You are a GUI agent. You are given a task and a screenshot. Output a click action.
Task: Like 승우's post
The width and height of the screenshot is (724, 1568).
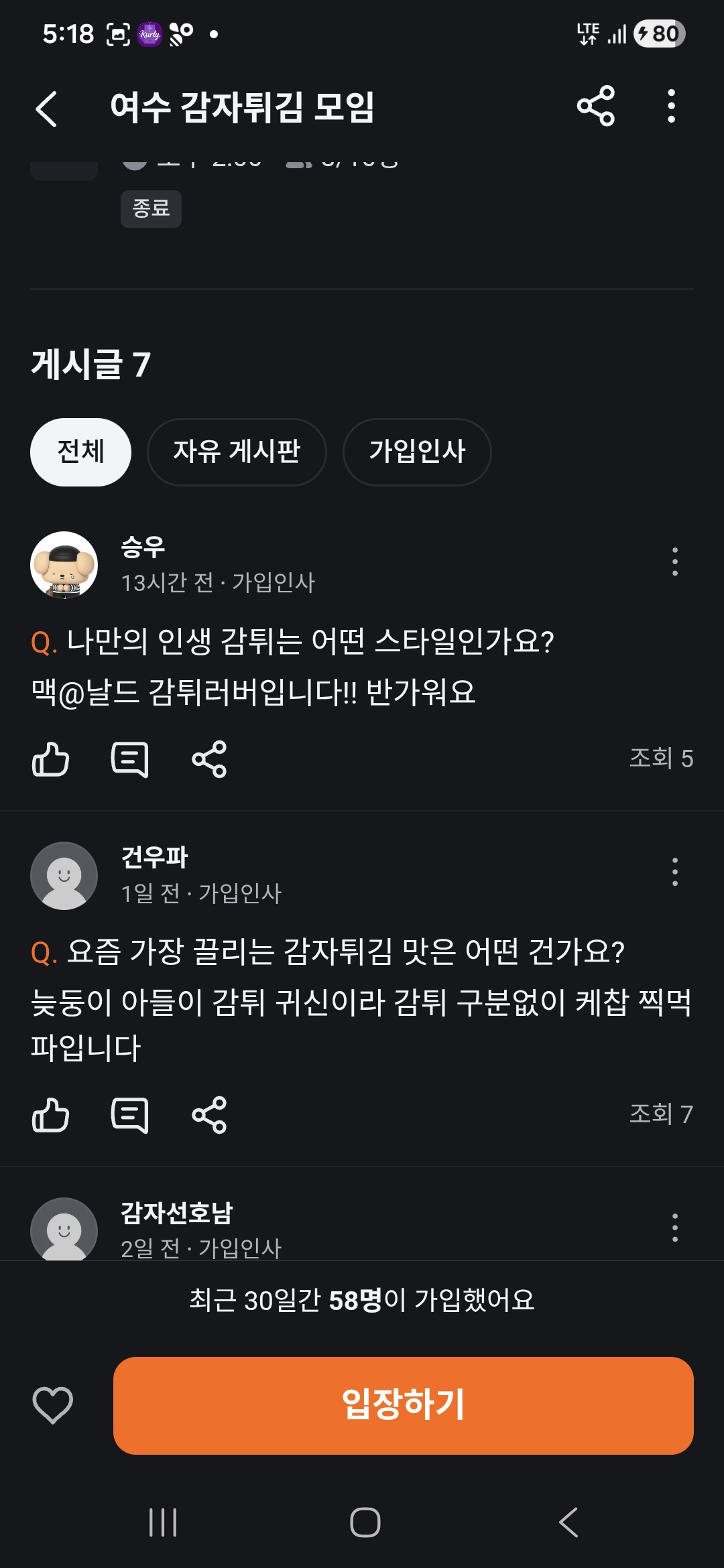pyautogui.click(x=51, y=759)
